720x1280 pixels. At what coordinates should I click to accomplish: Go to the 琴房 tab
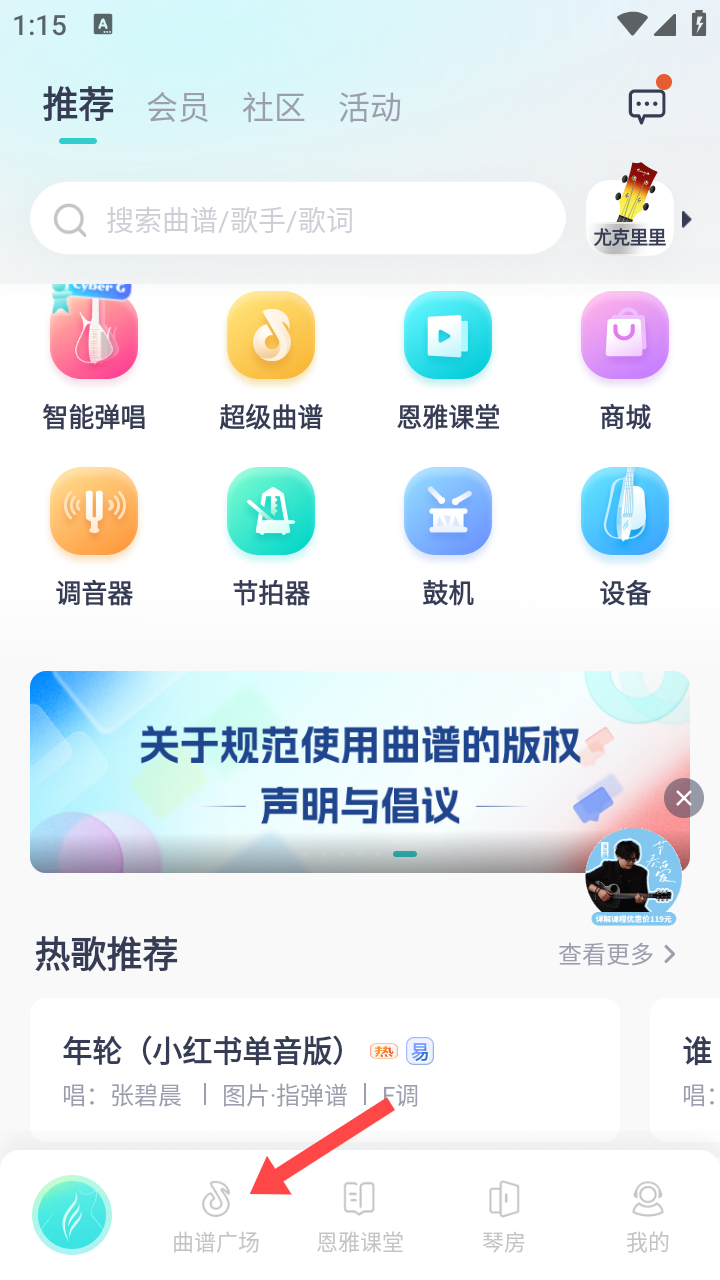(503, 1215)
